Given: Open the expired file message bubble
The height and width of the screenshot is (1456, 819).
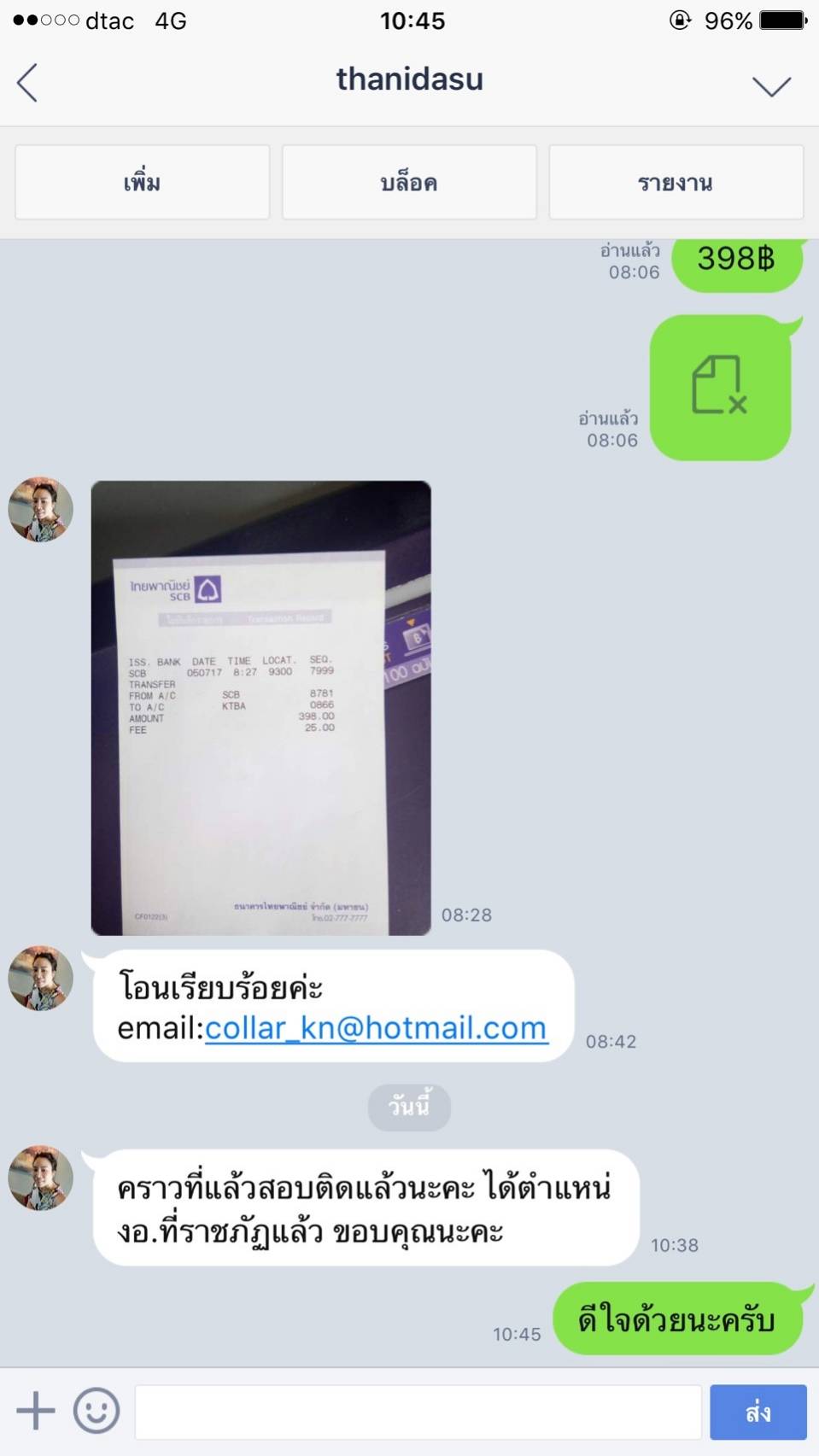Looking at the screenshot, I should [x=720, y=388].
